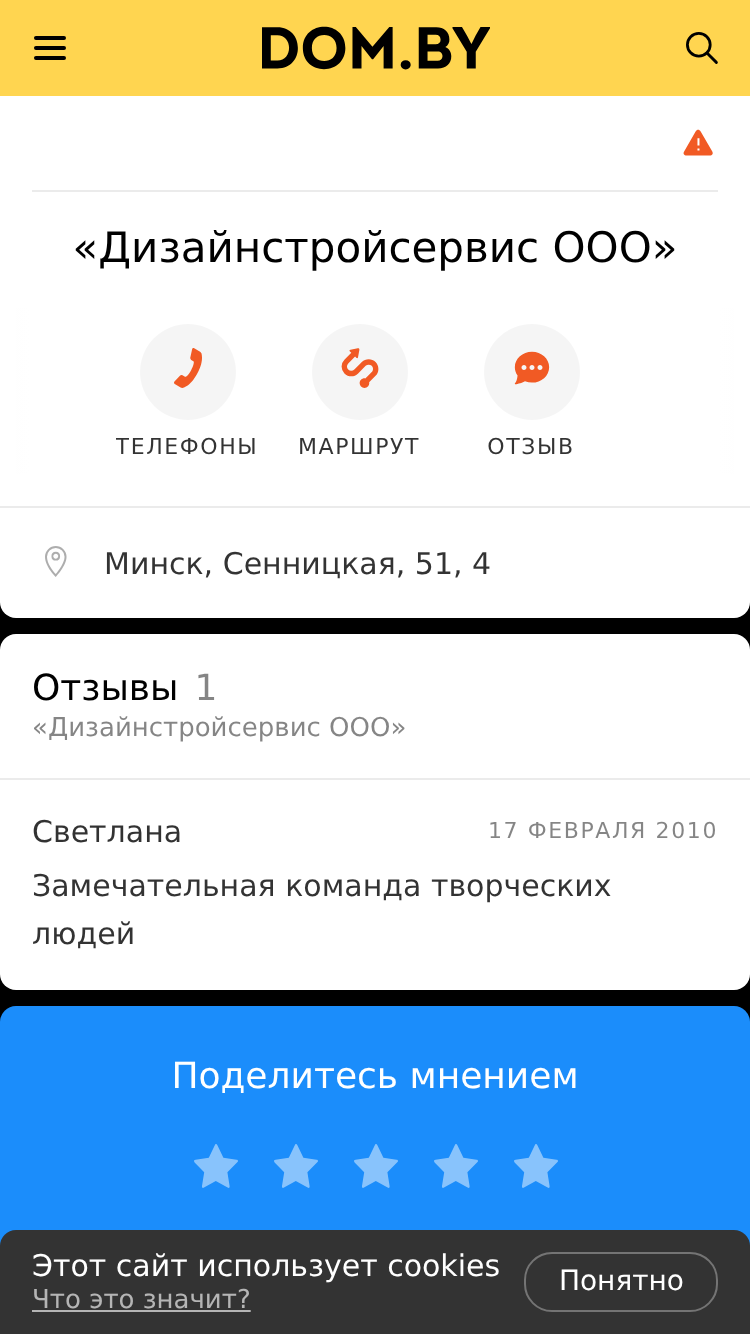Open the Маршрут route button
Screen dimensions: 750x1334
[359, 391]
